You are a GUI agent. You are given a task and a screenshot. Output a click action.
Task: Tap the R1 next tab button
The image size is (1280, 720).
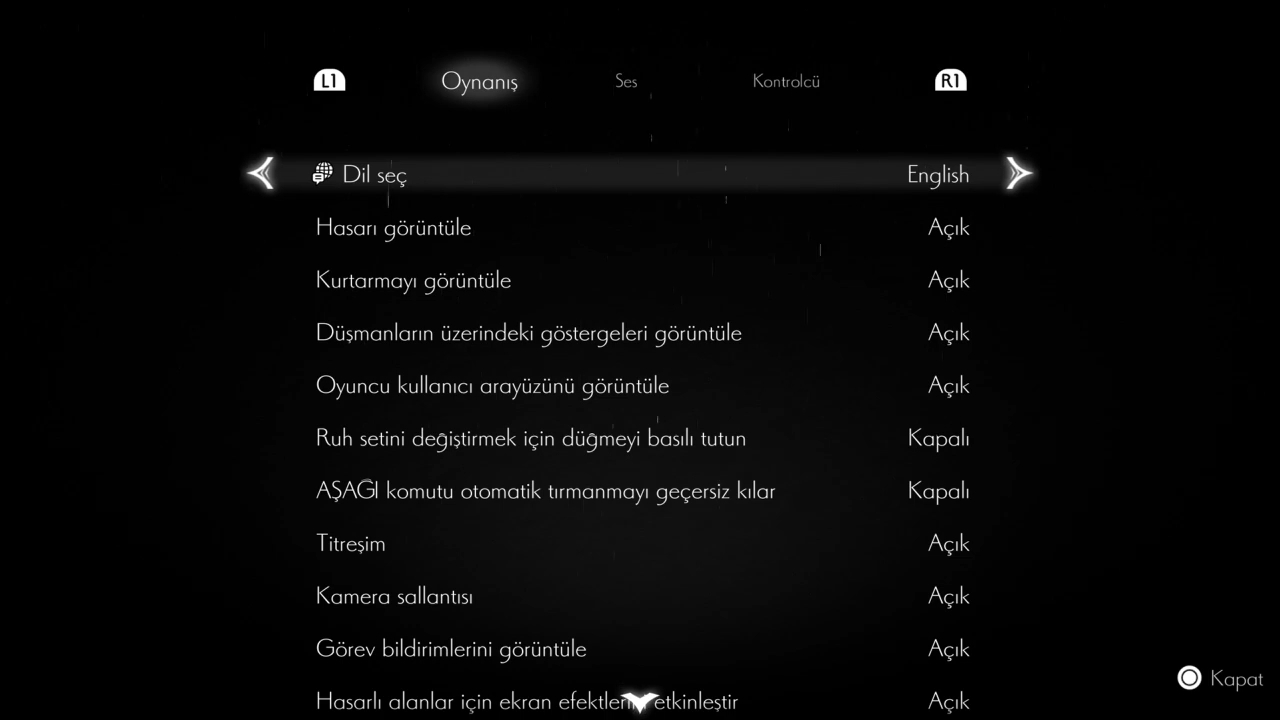click(x=950, y=81)
